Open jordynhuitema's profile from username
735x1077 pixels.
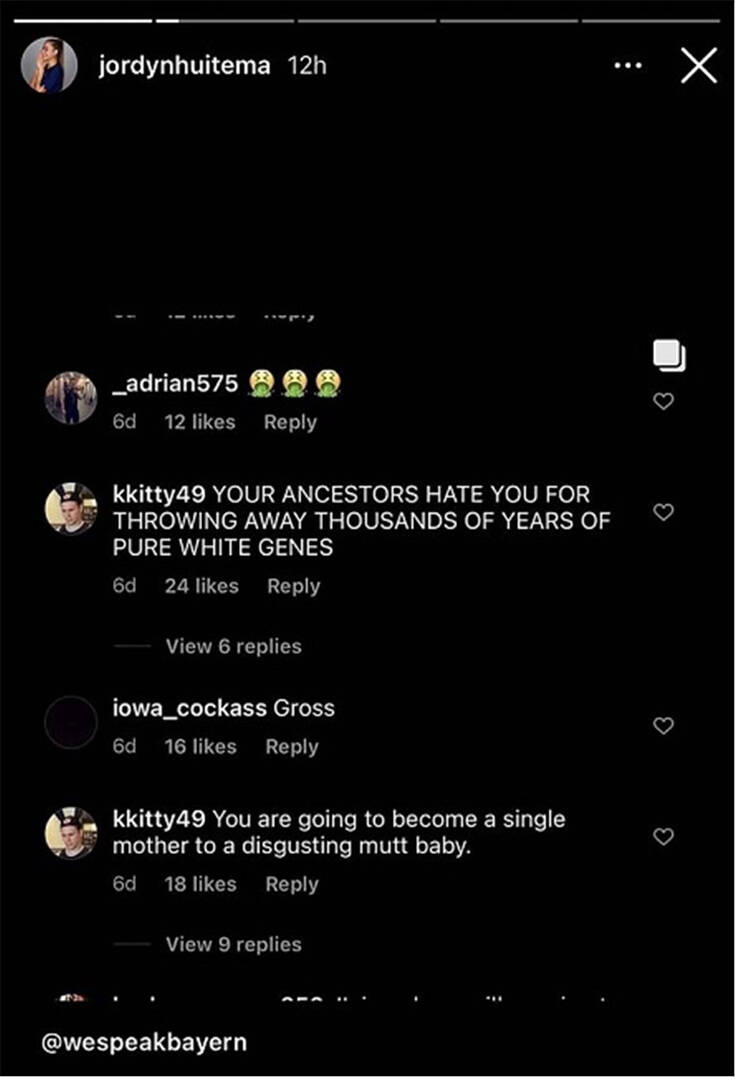point(185,66)
